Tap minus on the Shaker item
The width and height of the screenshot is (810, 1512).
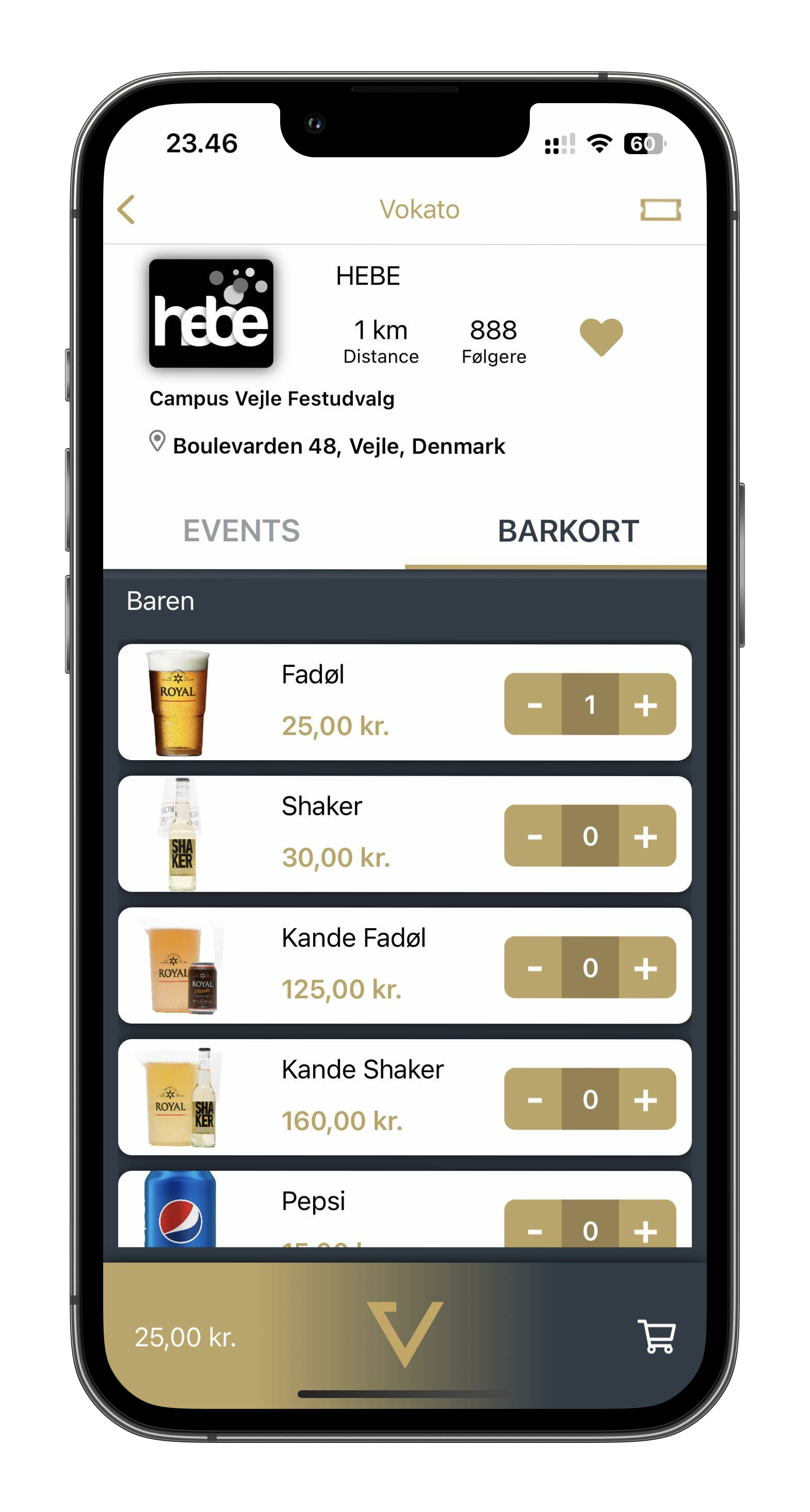pyautogui.click(x=533, y=836)
